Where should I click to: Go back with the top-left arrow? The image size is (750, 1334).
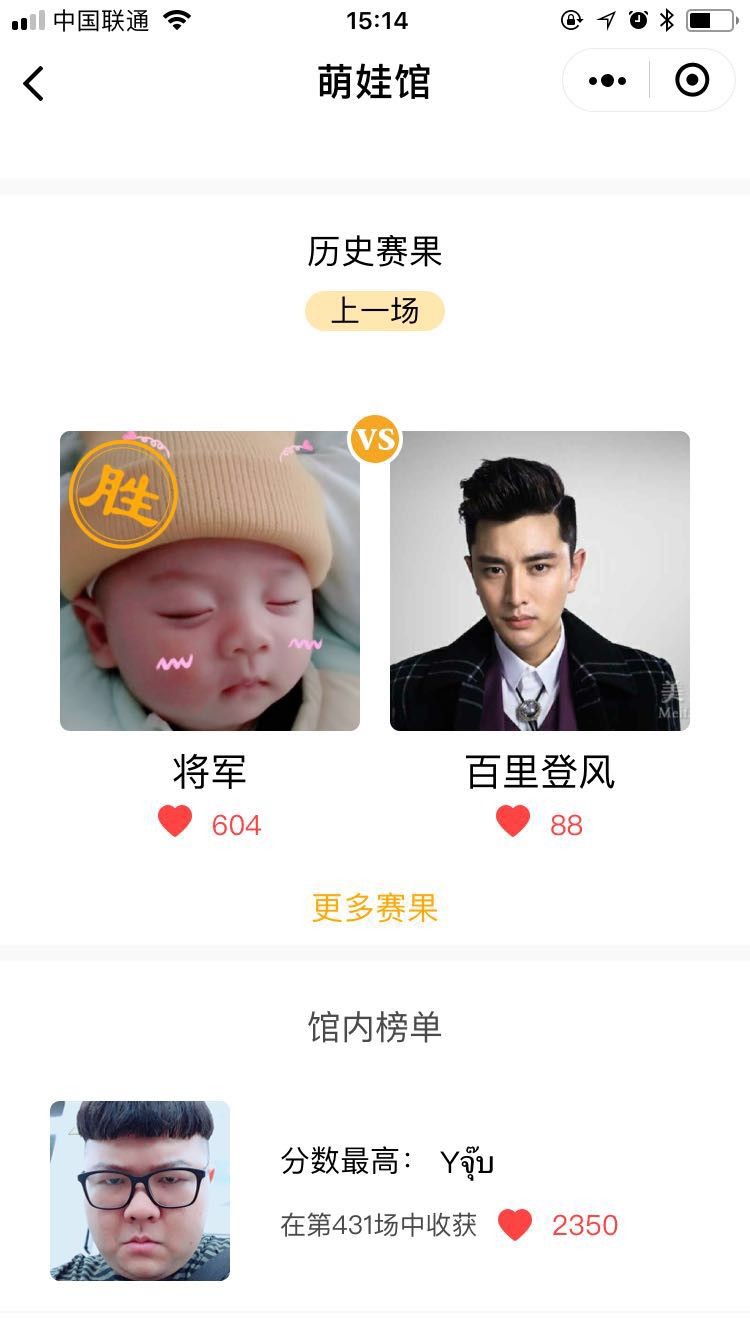[34, 83]
